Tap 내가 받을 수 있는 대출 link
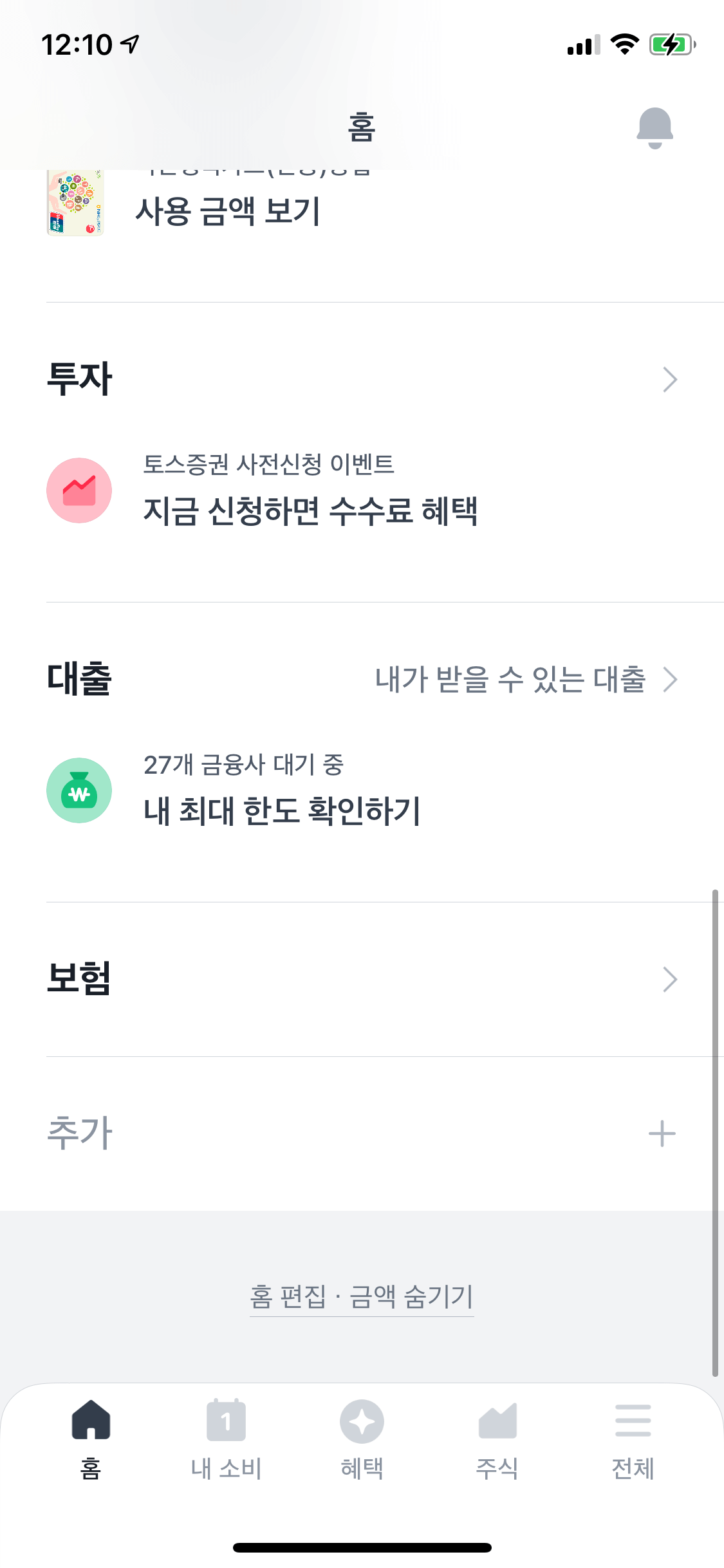Screen dimensions: 724x1568 click(524, 680)
